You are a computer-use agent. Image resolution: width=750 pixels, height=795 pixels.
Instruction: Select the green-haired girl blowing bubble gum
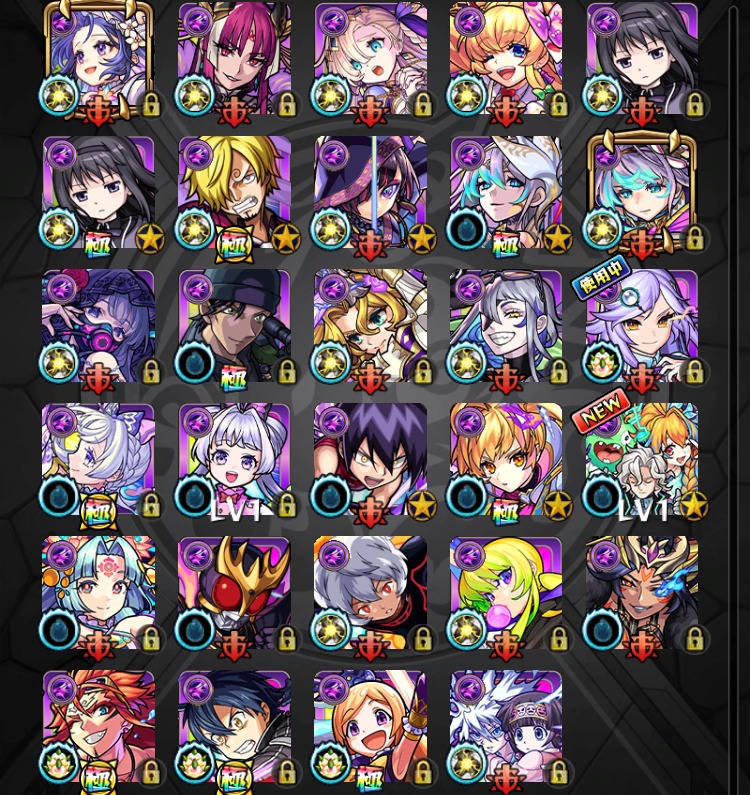click(x=506, y=594)
